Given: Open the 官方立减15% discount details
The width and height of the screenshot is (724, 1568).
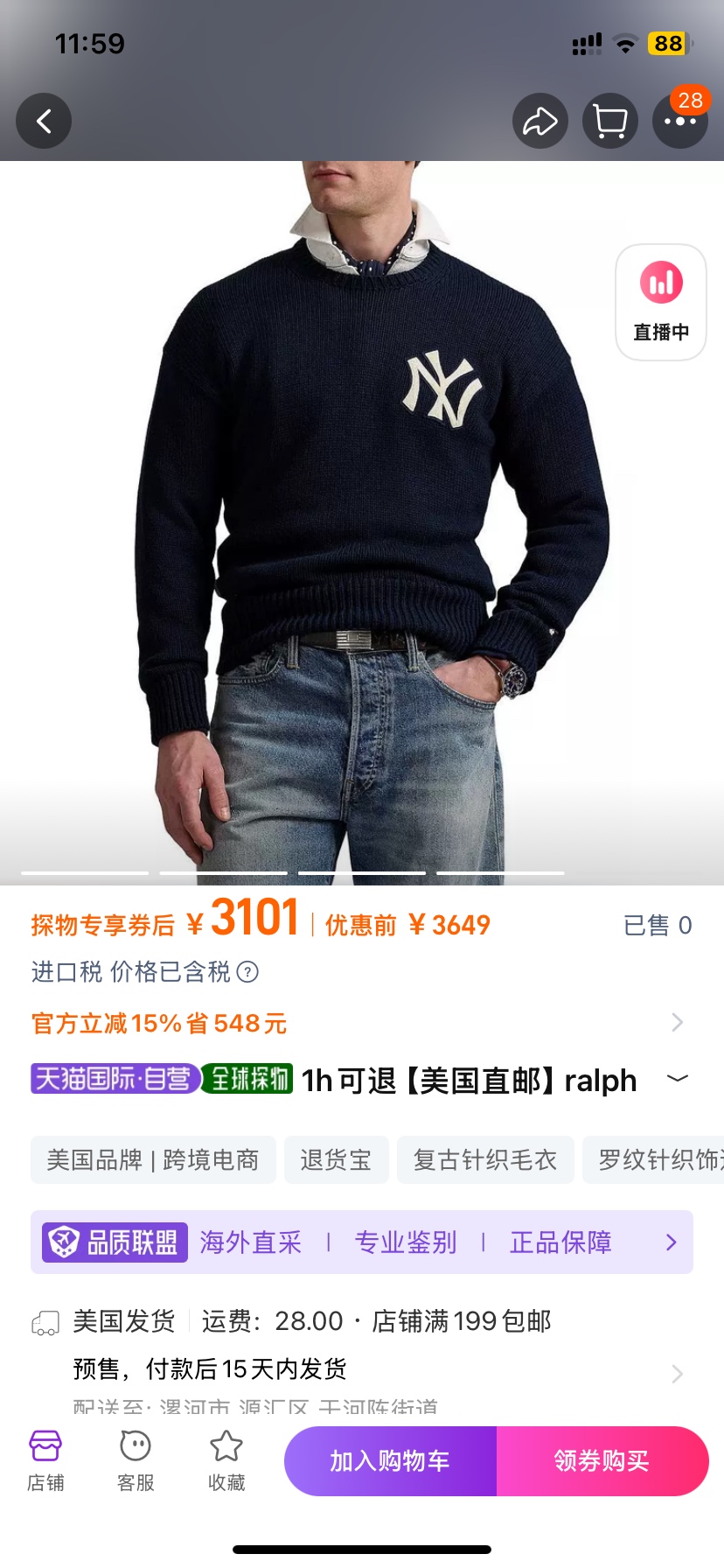Looking at the screenshot, I should tap(359, 1023).
